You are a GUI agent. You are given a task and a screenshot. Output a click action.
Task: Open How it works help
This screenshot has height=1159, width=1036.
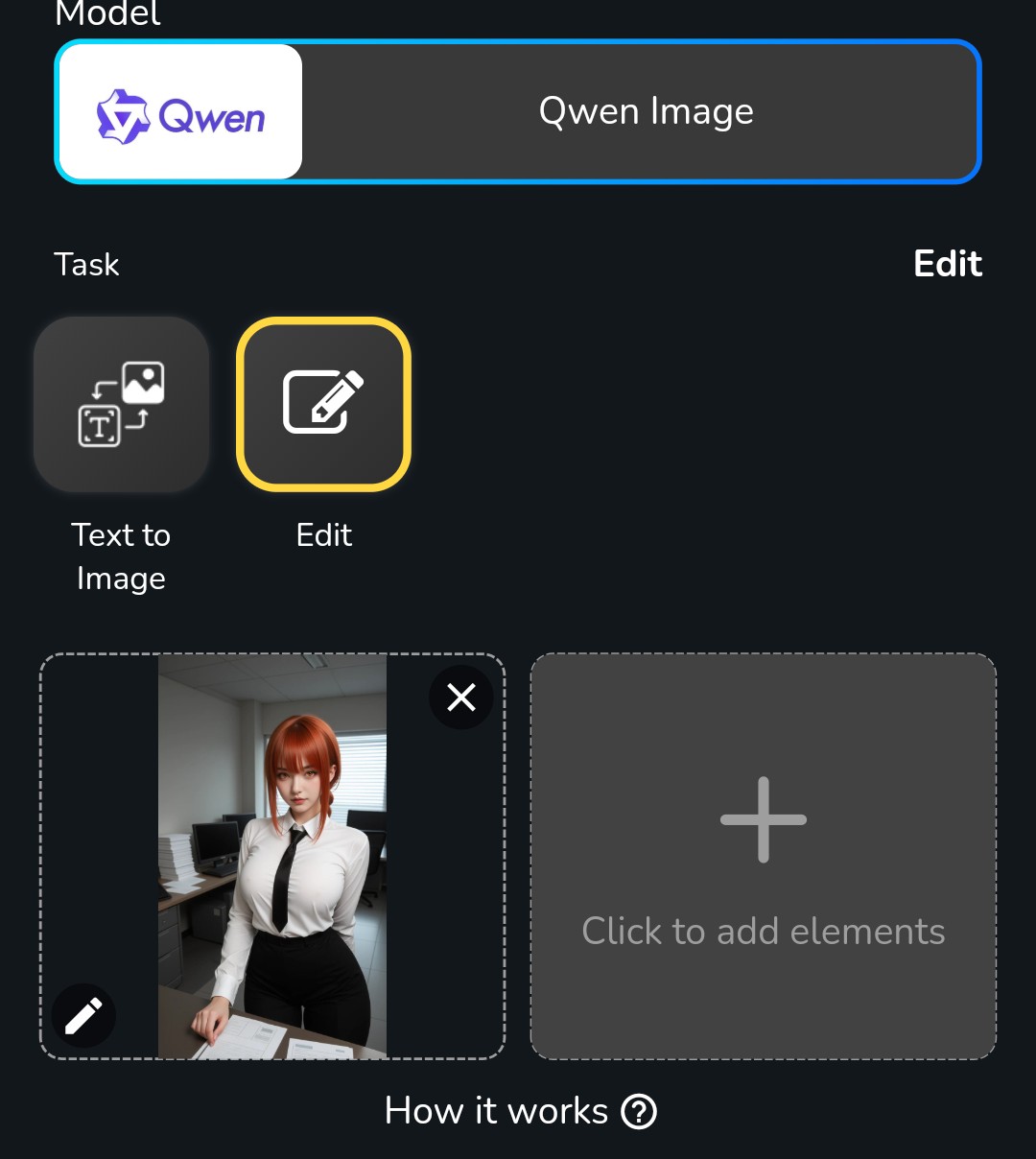pos(519,1111)
